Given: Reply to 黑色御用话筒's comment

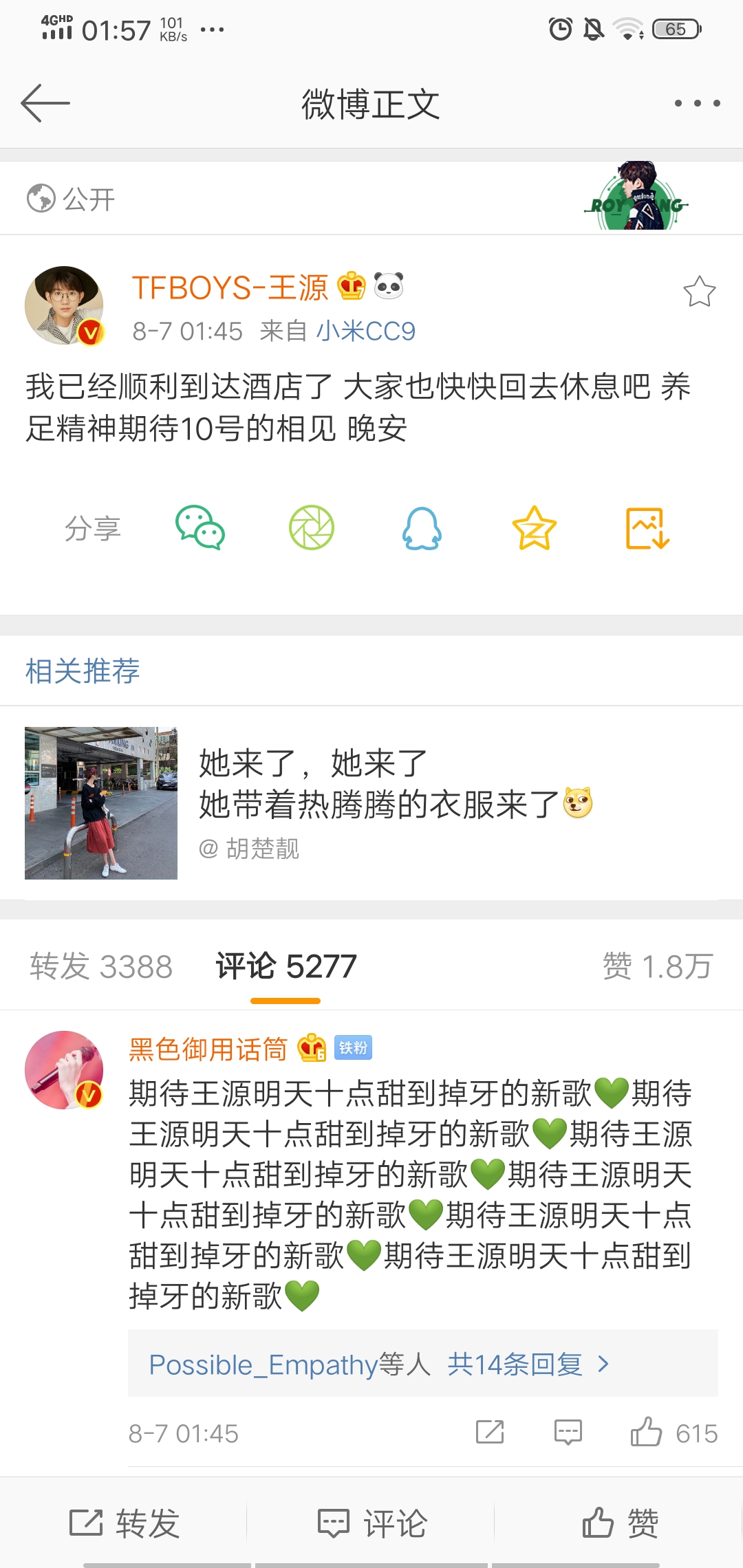Looking at the screenshot, I should click(568, 1433).
